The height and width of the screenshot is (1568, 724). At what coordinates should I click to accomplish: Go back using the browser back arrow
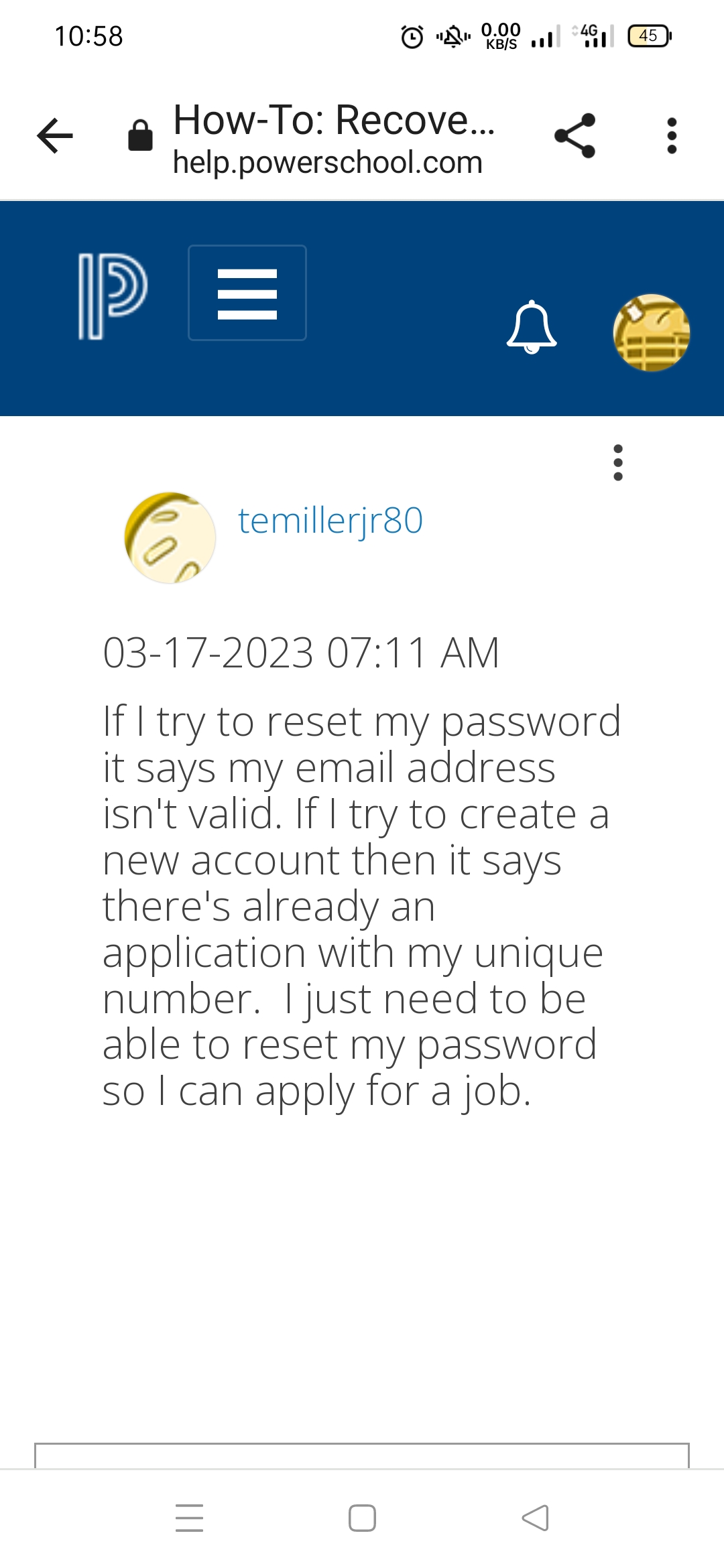coord(54,134)
